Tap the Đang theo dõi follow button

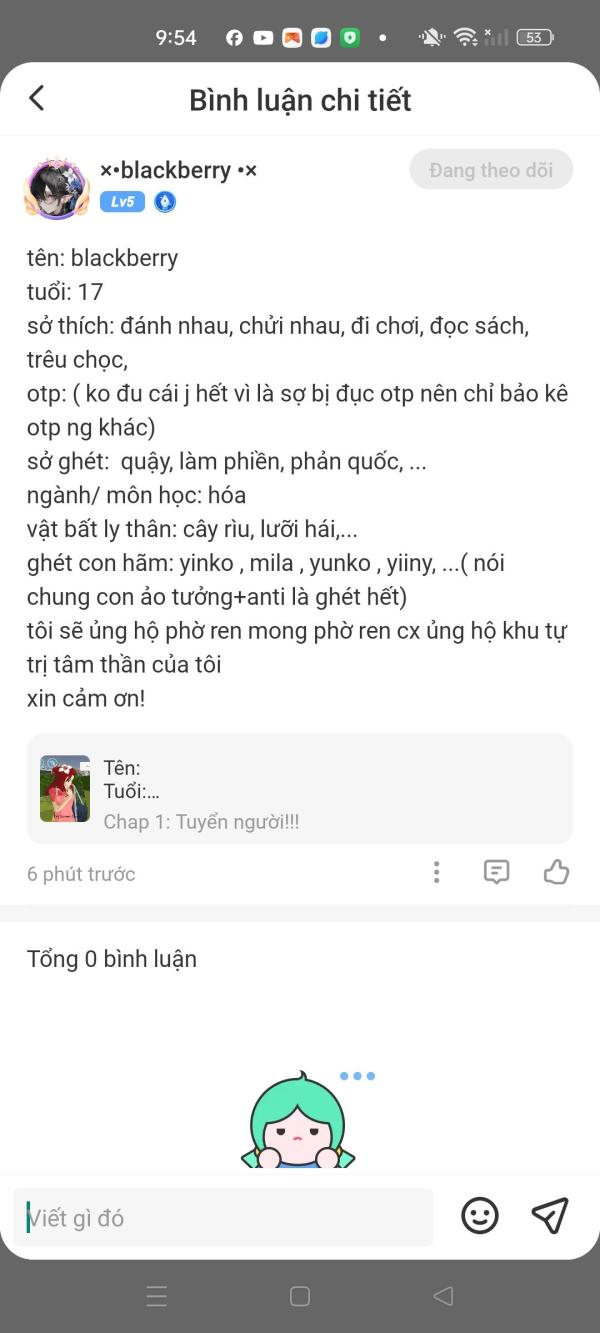click(x=491, y=170)
